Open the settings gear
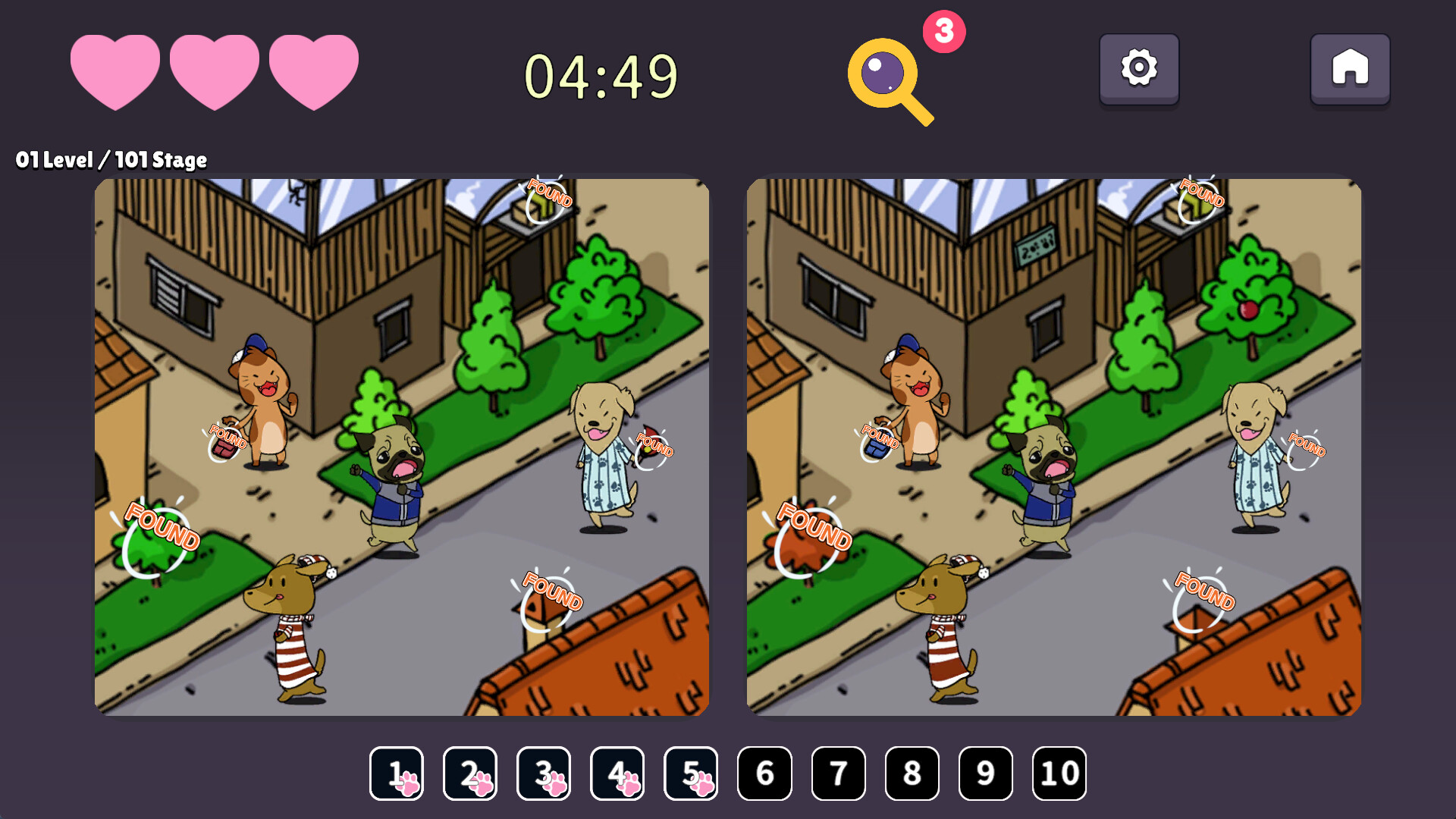The height and width of the screenshot is (819, 1456). coord(1138,68)
